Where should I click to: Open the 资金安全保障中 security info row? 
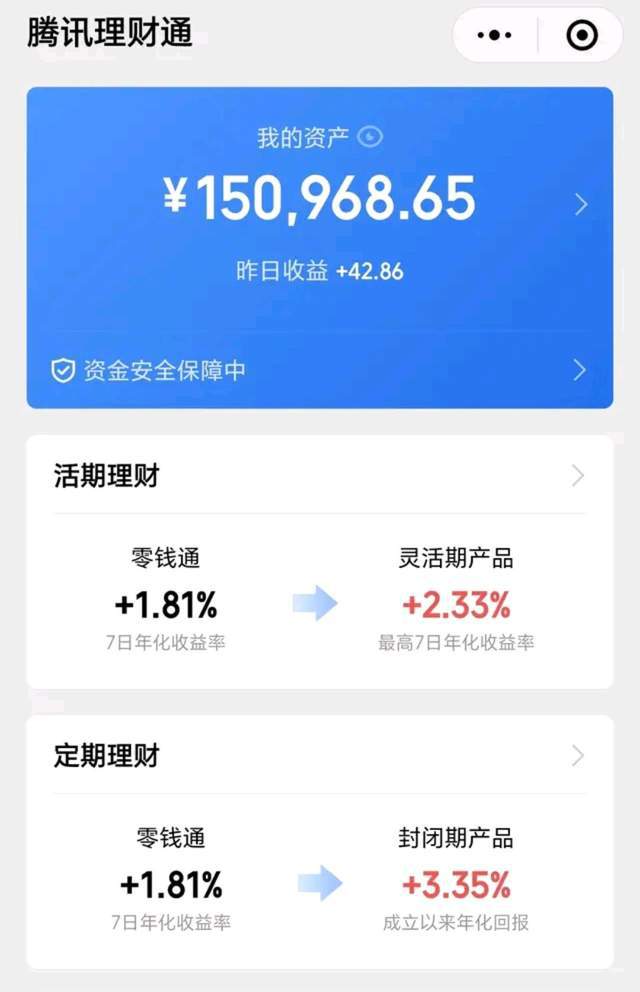319,371
